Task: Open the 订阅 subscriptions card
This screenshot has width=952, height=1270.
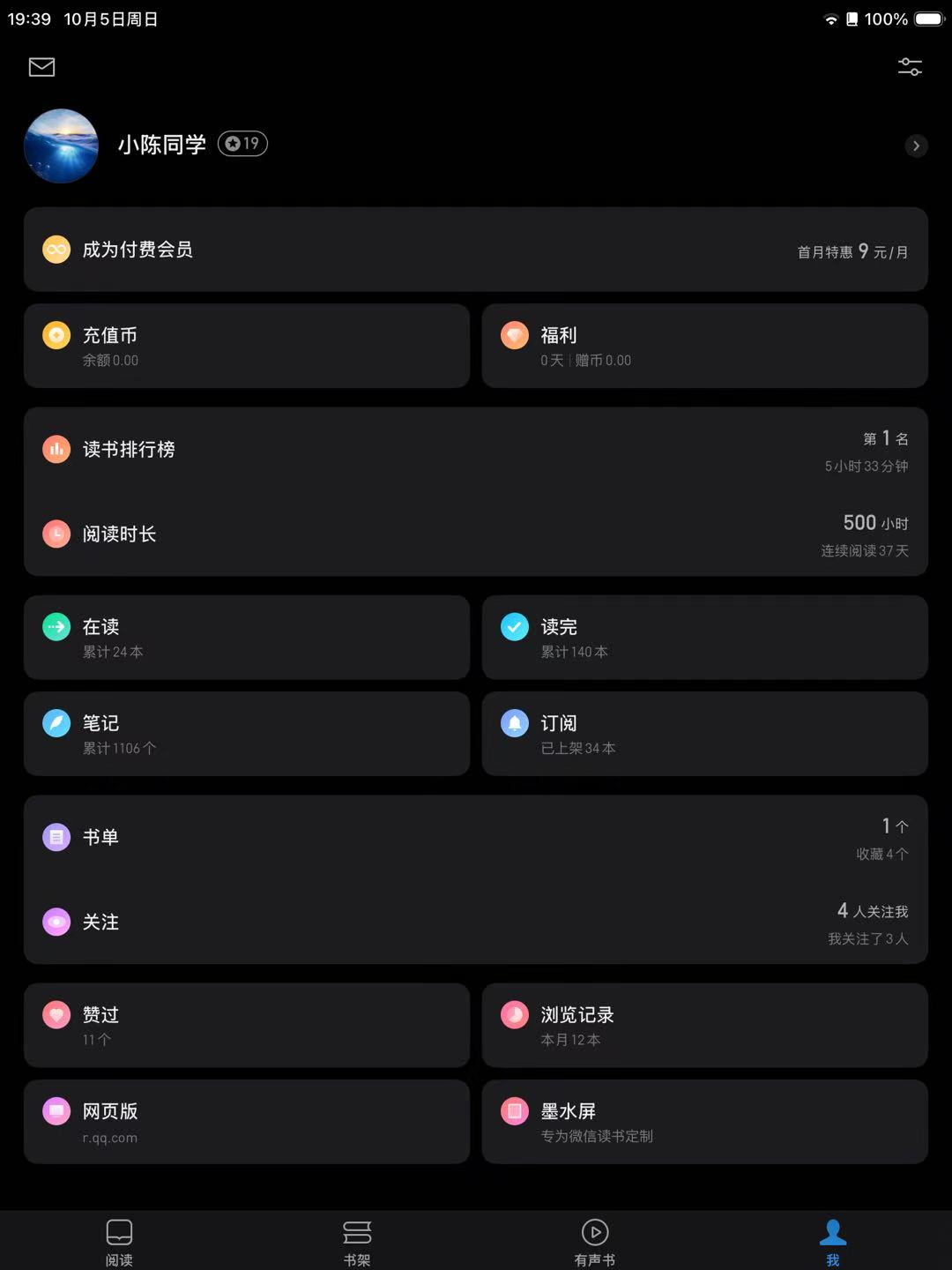Action: pyautogui.click(x=704, y=734)
